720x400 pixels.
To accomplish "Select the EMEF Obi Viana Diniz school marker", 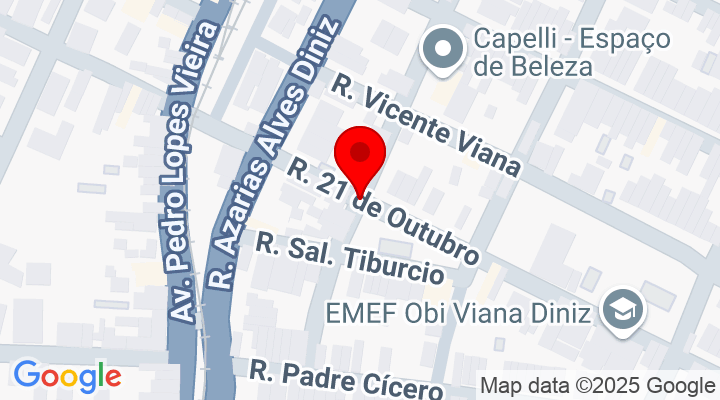I will coord(624,312).
